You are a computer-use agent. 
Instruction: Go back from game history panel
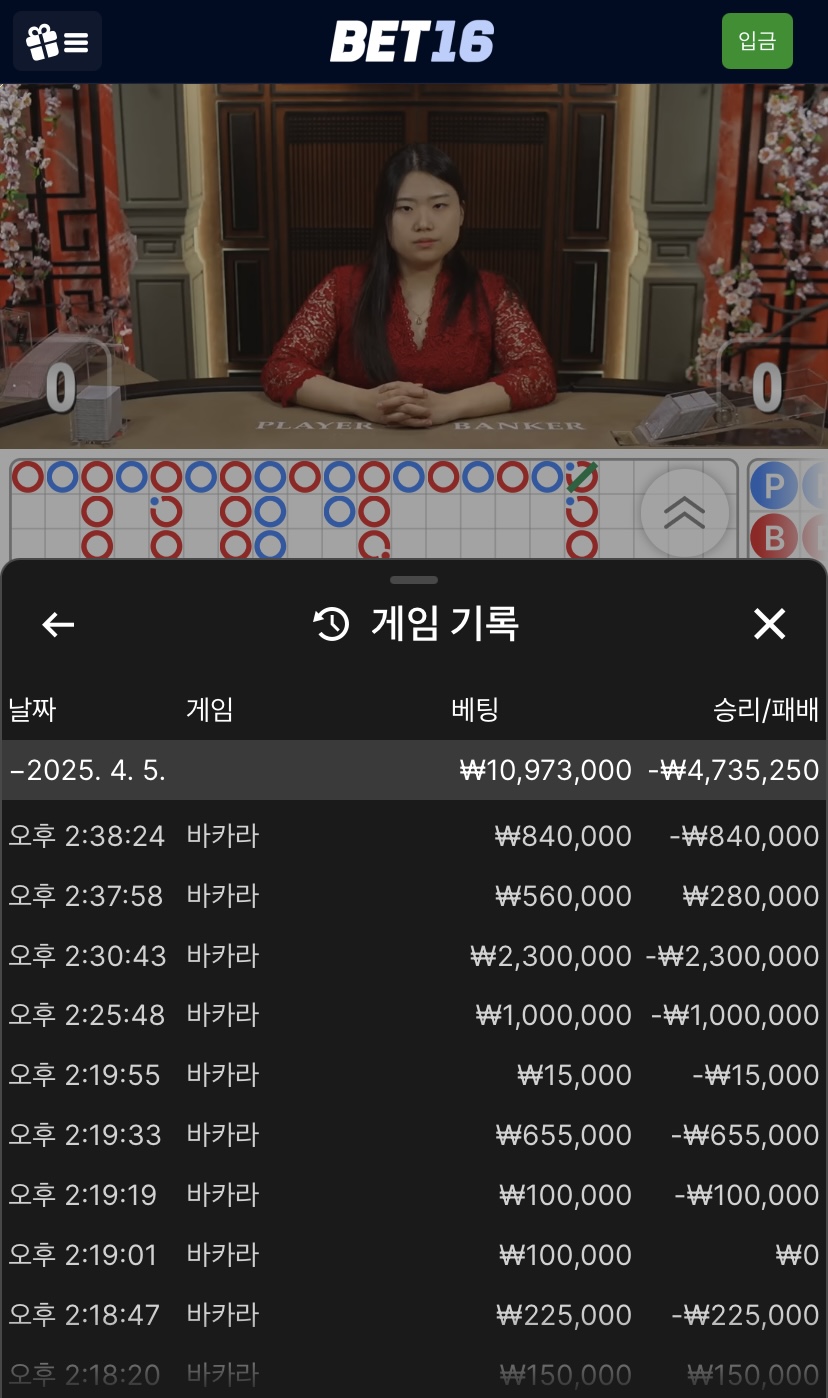[x=58, y=624]
